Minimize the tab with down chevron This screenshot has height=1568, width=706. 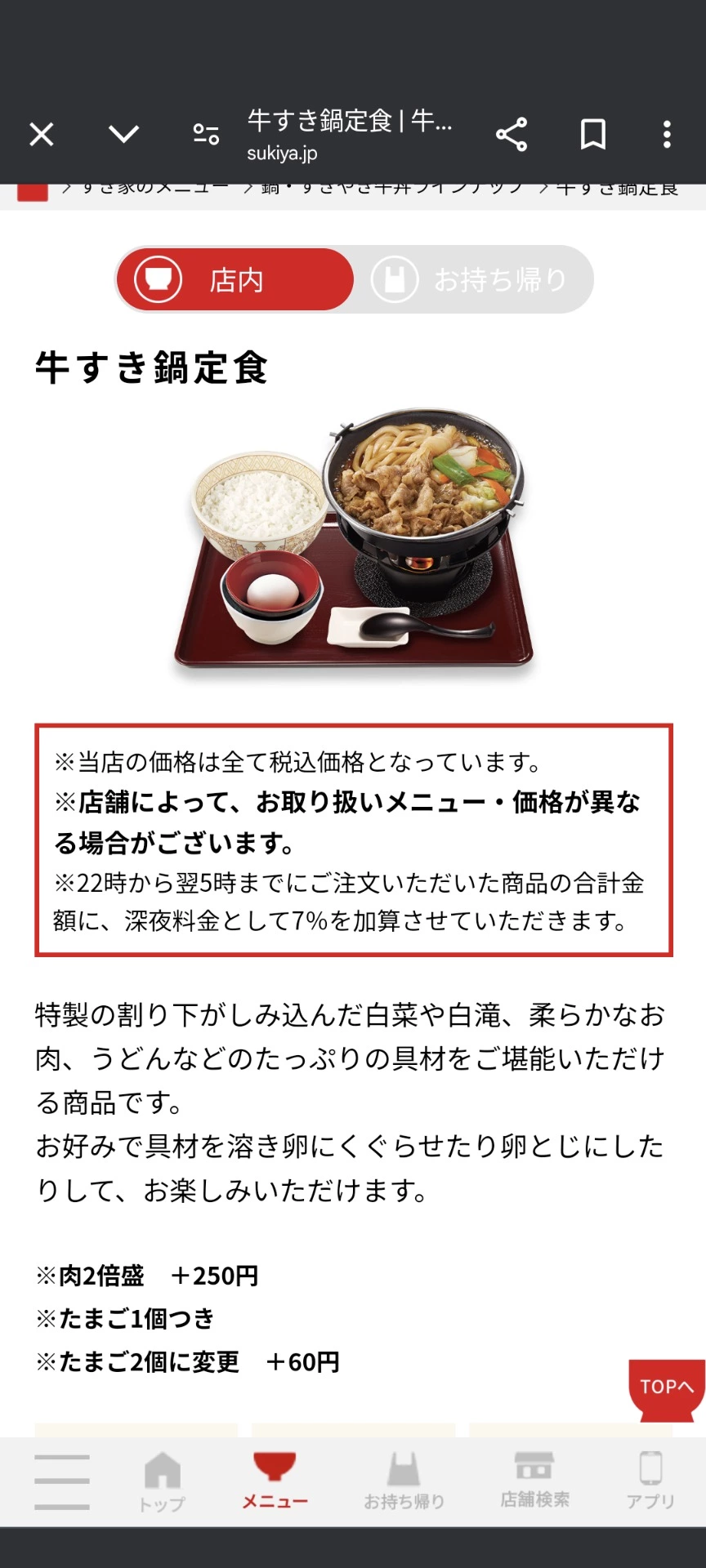pos(123,134)
